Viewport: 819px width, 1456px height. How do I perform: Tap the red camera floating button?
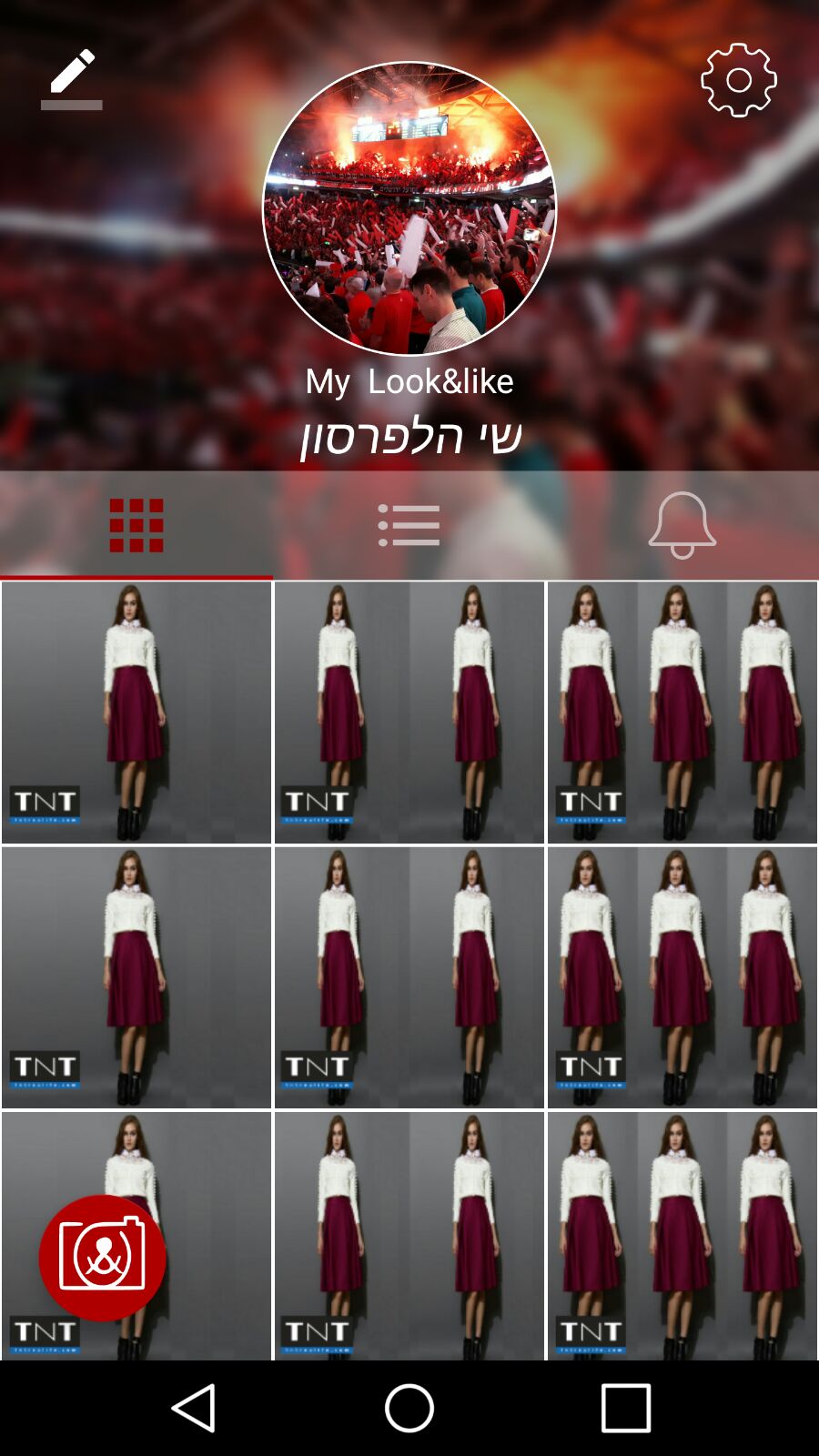tap(103, 1258)
